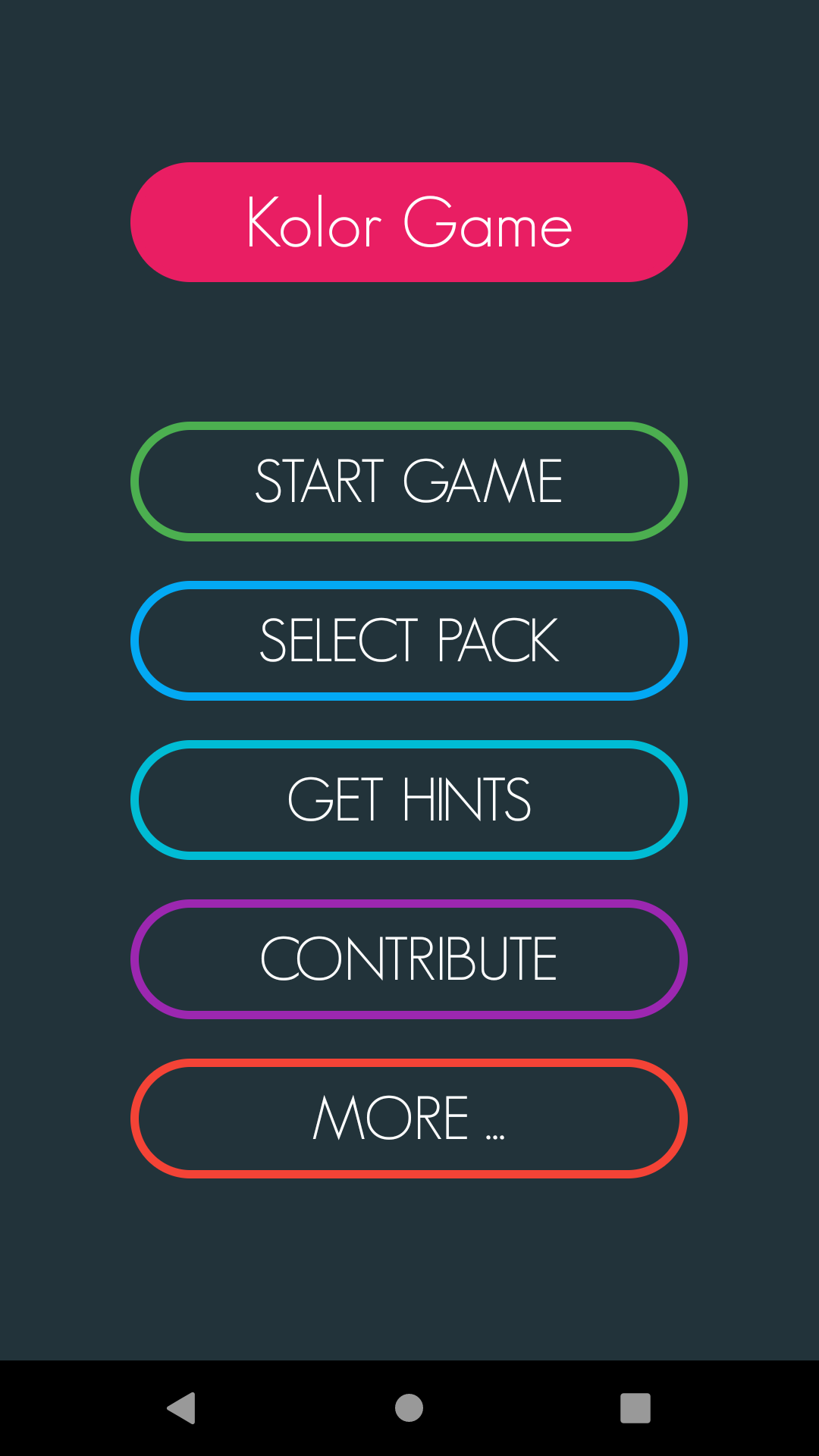819x1456 pixels.
Task: Choose GET HINTS
Action: pos(409,800)
